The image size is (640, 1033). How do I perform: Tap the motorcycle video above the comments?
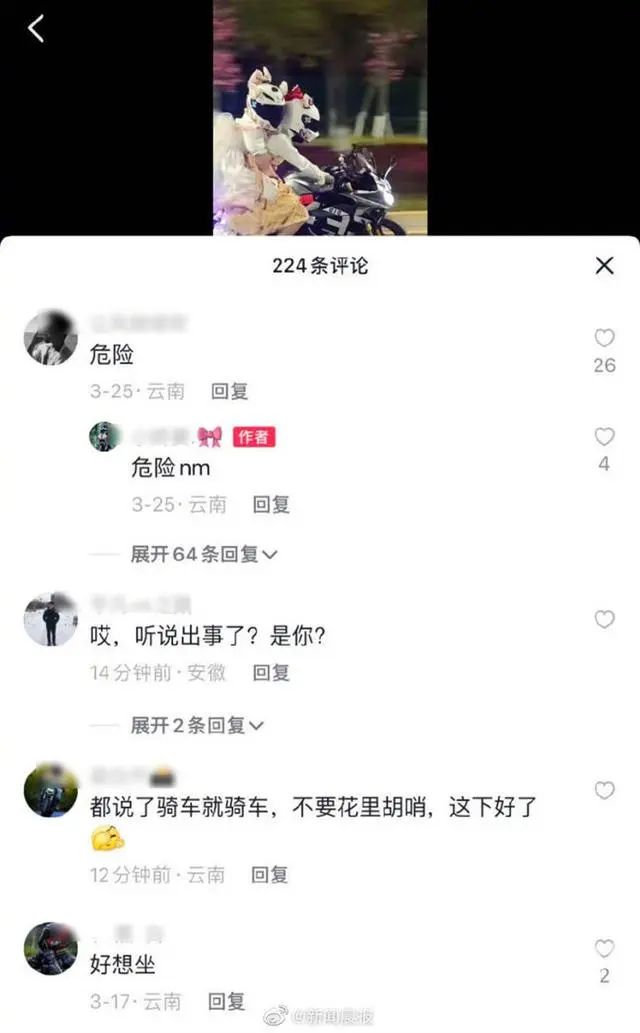click(x=320, y=118)
